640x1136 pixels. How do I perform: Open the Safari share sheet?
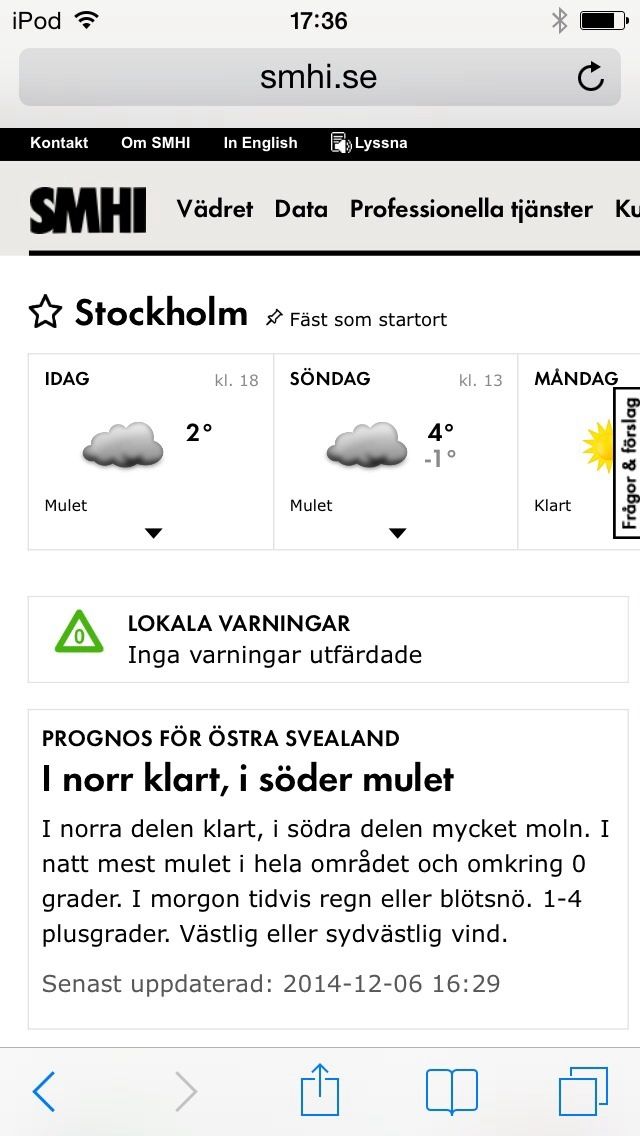320,1089
